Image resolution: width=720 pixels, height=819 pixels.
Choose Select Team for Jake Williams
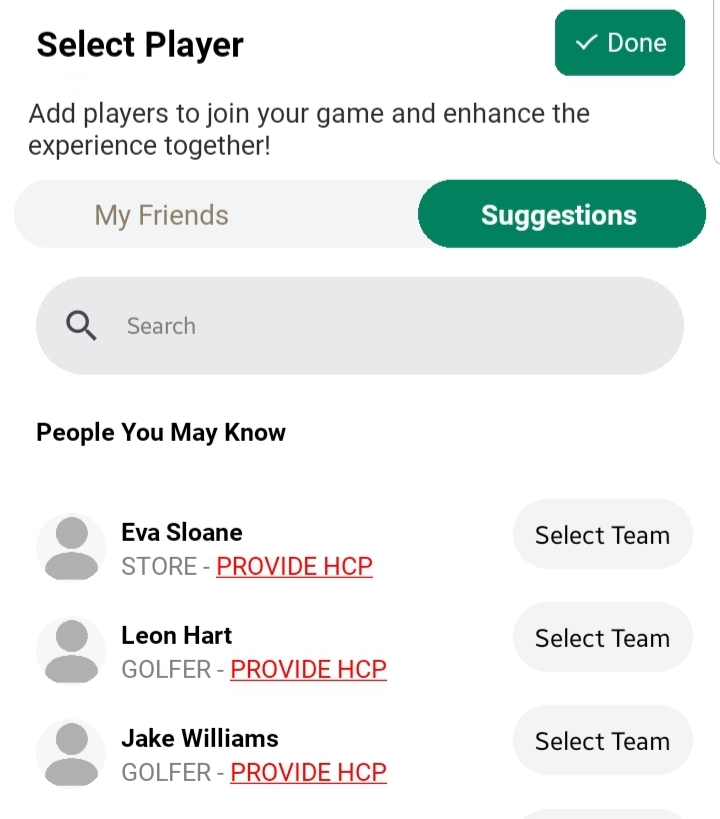click(x=602, y=741)
